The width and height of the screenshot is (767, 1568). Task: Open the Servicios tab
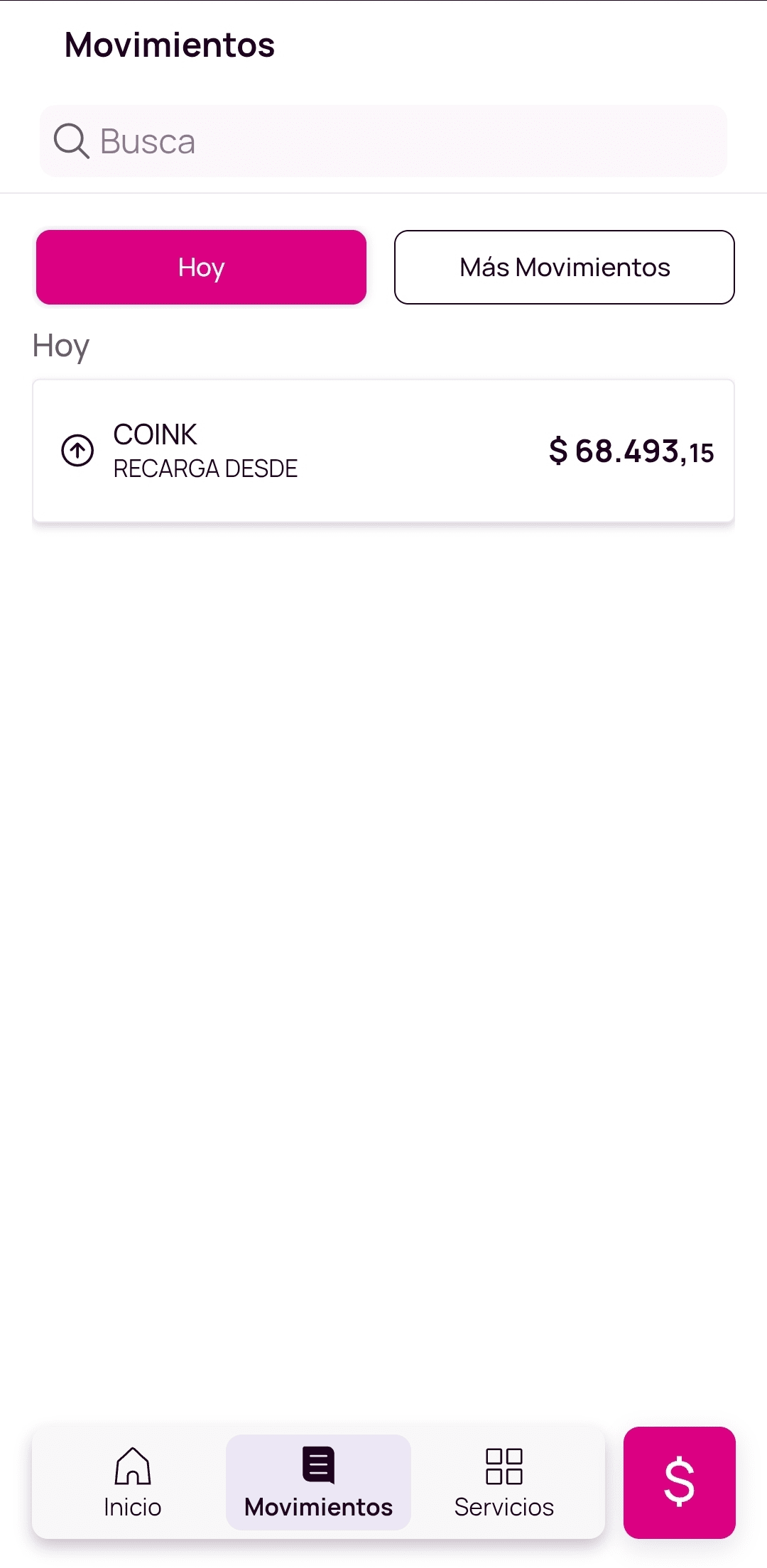(504, 1482)
